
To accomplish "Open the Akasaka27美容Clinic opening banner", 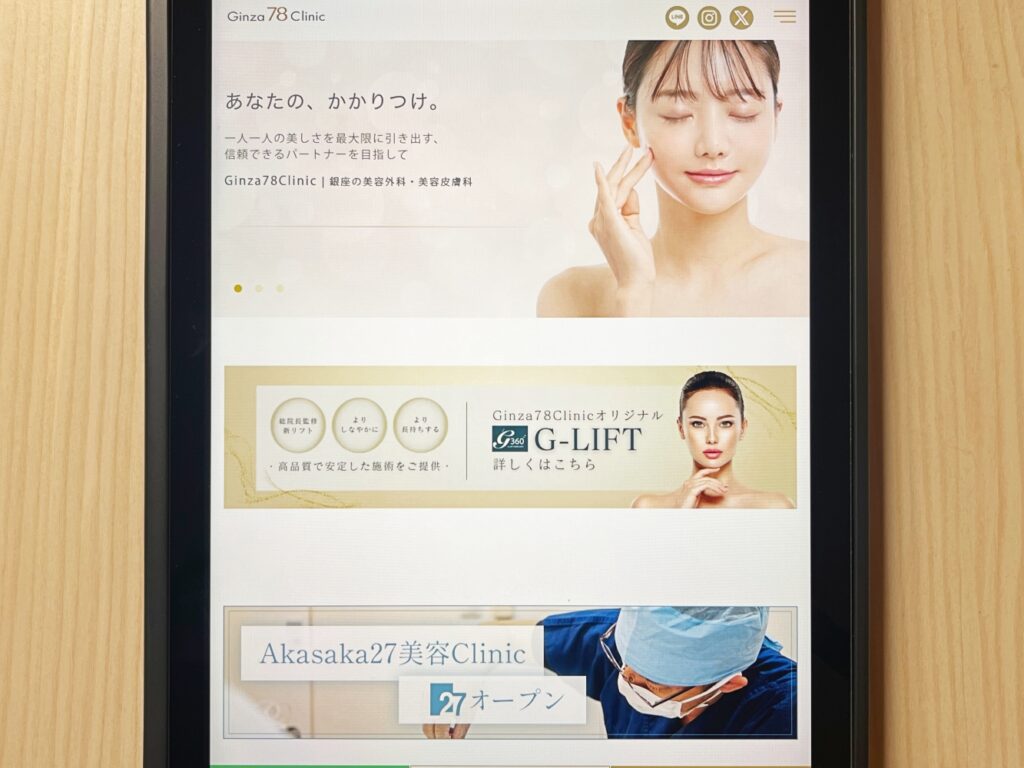I will [x=510, y=672].
